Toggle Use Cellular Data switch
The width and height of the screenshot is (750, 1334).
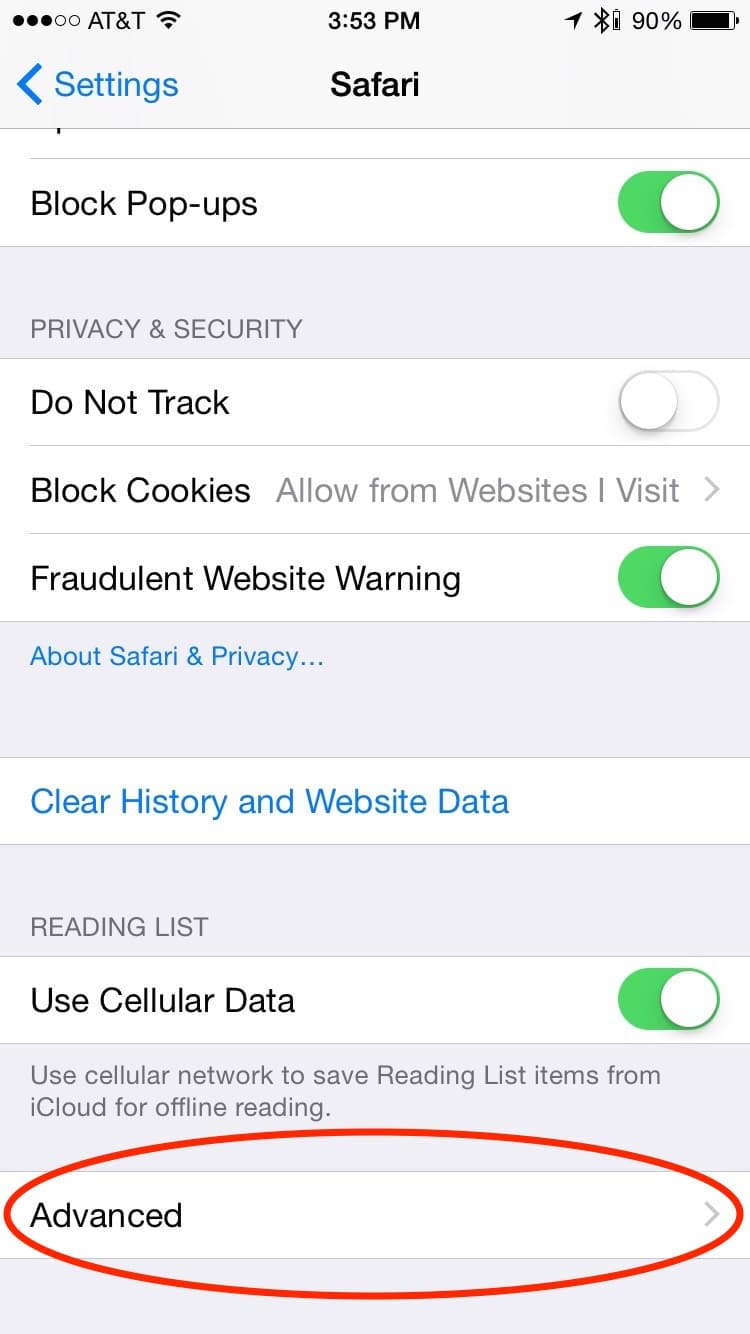(x=669, y=1000)
